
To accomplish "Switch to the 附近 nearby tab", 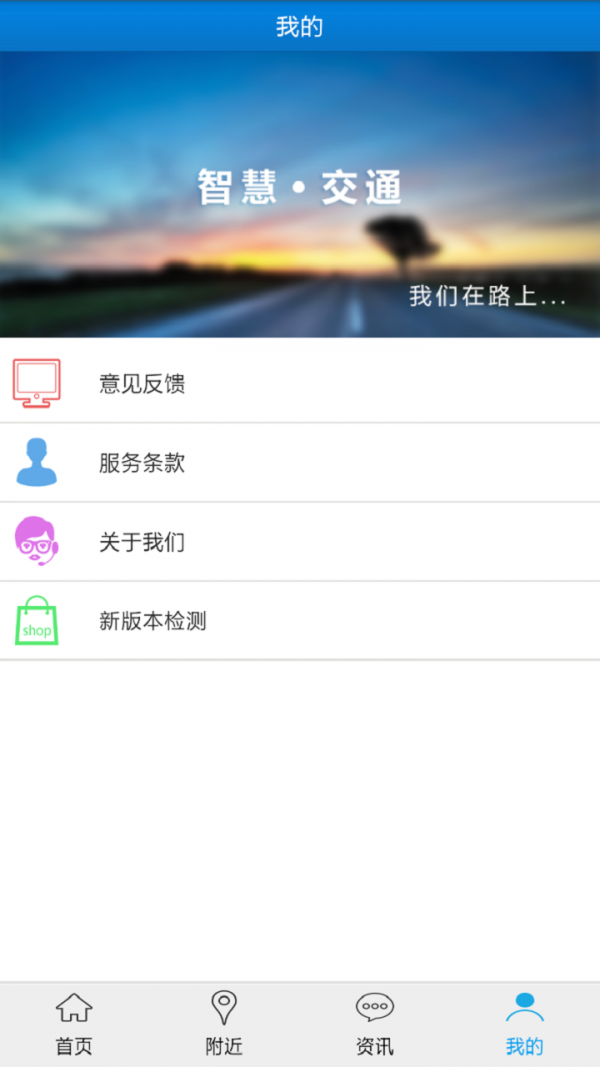I will pos(224,1024).
